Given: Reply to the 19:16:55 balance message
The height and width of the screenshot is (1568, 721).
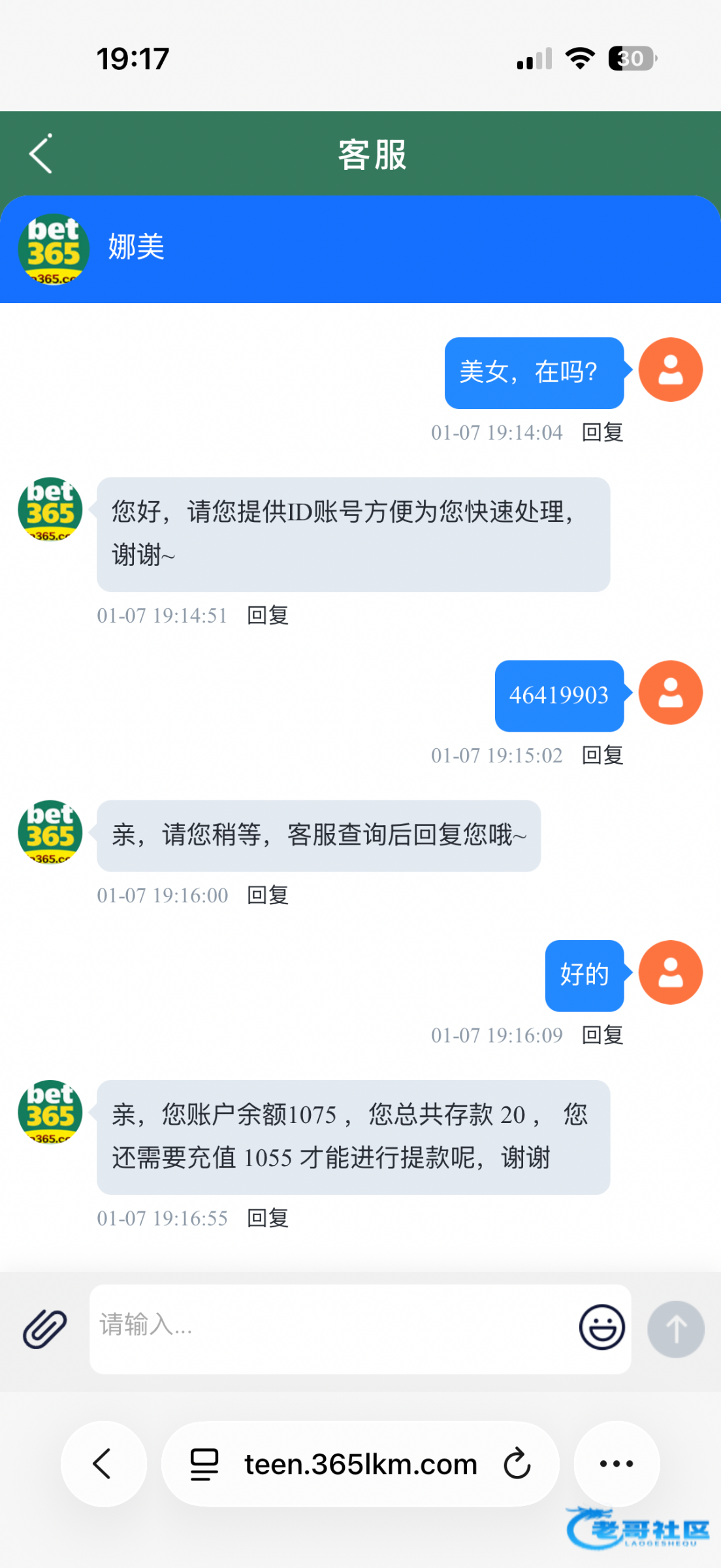Looking at the screenshot, I should point(268,1218).
